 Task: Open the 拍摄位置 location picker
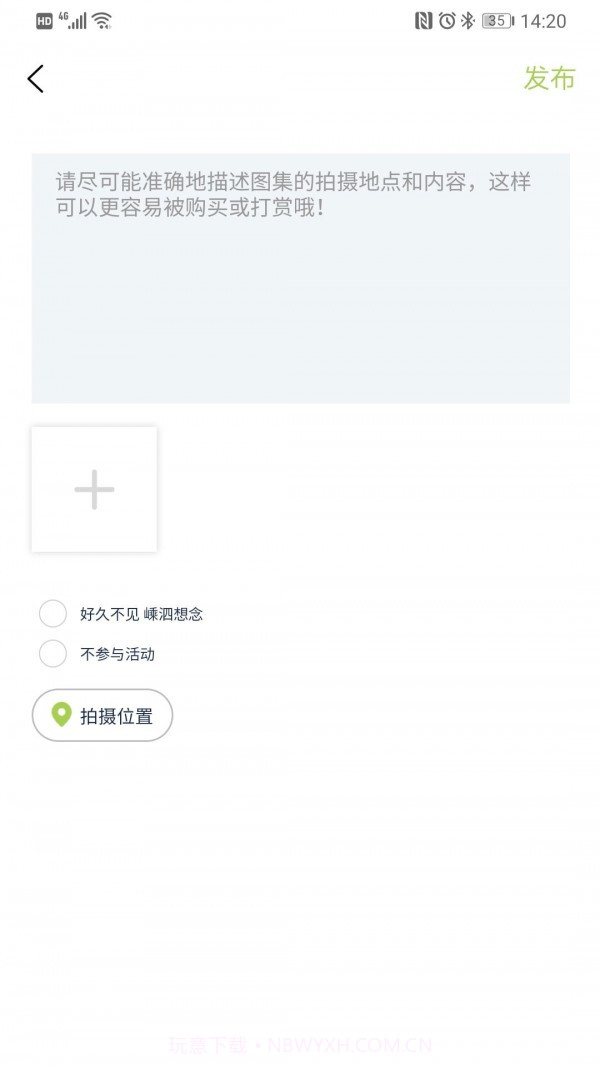pyautogui.click(x=102, y=715)
